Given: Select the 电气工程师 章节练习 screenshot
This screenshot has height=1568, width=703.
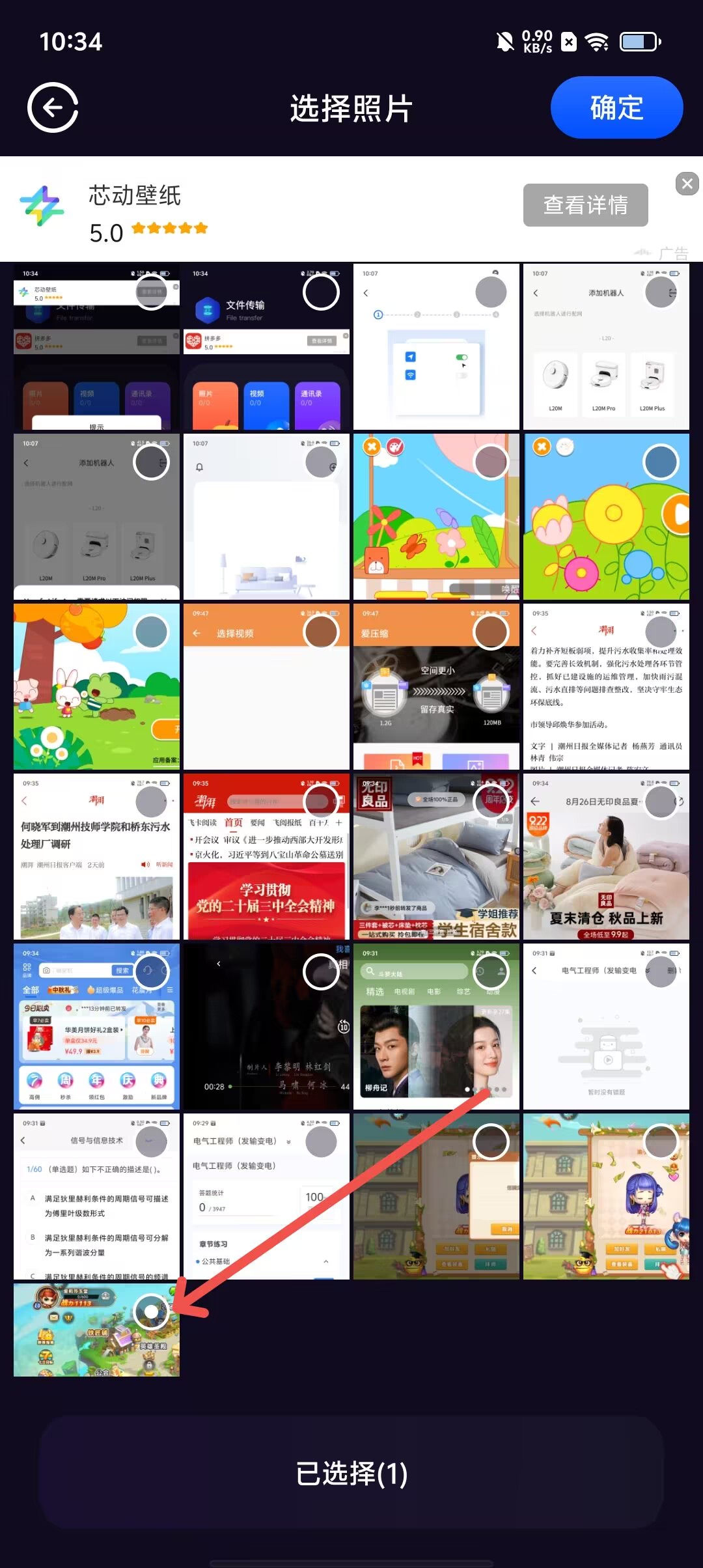Looking at the screenshot, I should [321, 1142].
